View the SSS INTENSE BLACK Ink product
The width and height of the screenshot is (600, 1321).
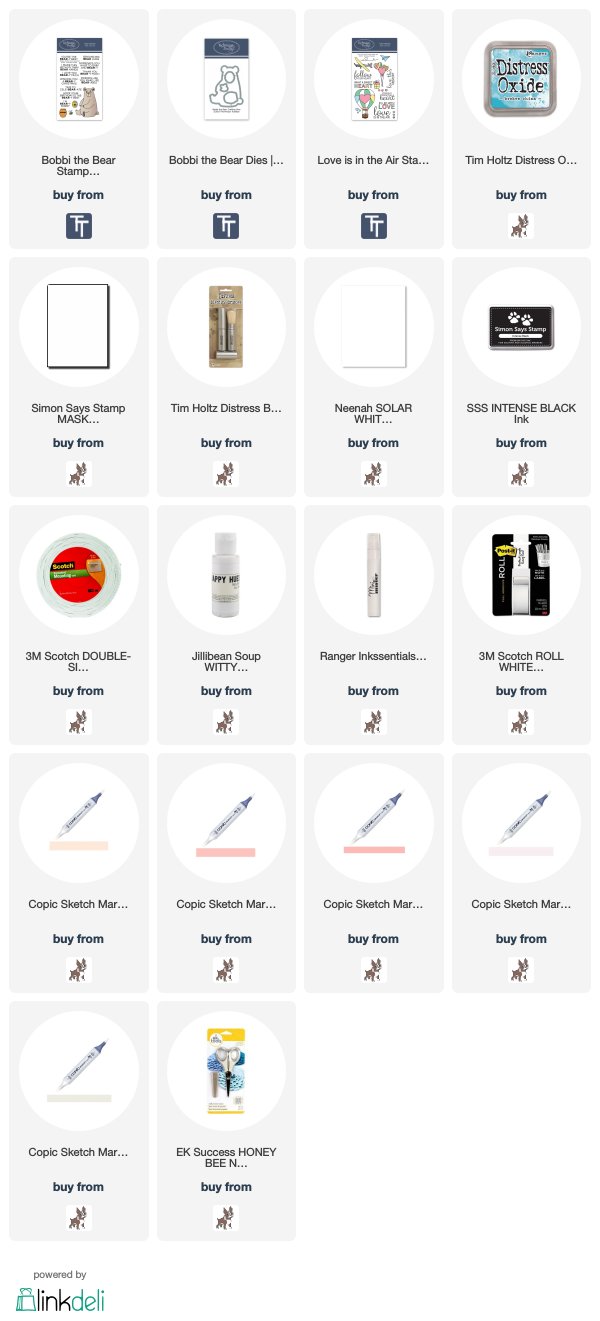[521, 377]
